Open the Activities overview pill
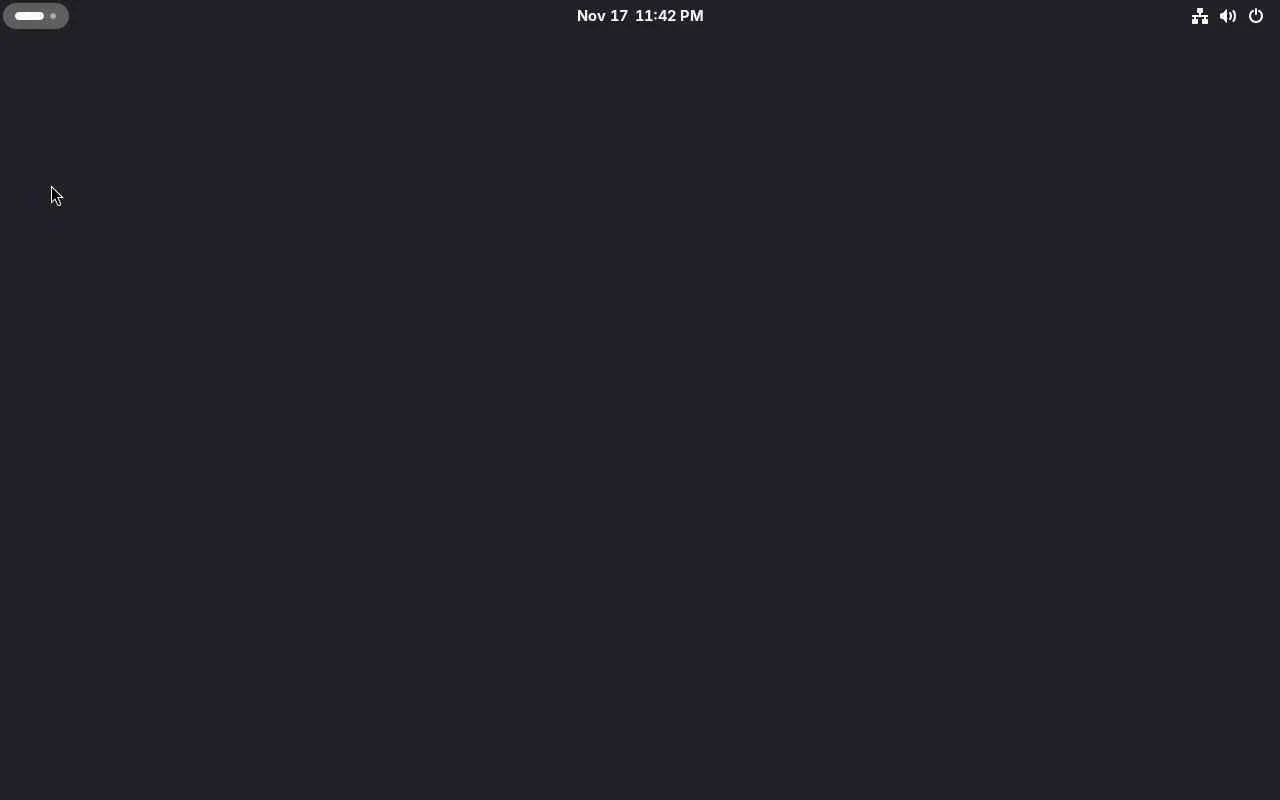 36,16
